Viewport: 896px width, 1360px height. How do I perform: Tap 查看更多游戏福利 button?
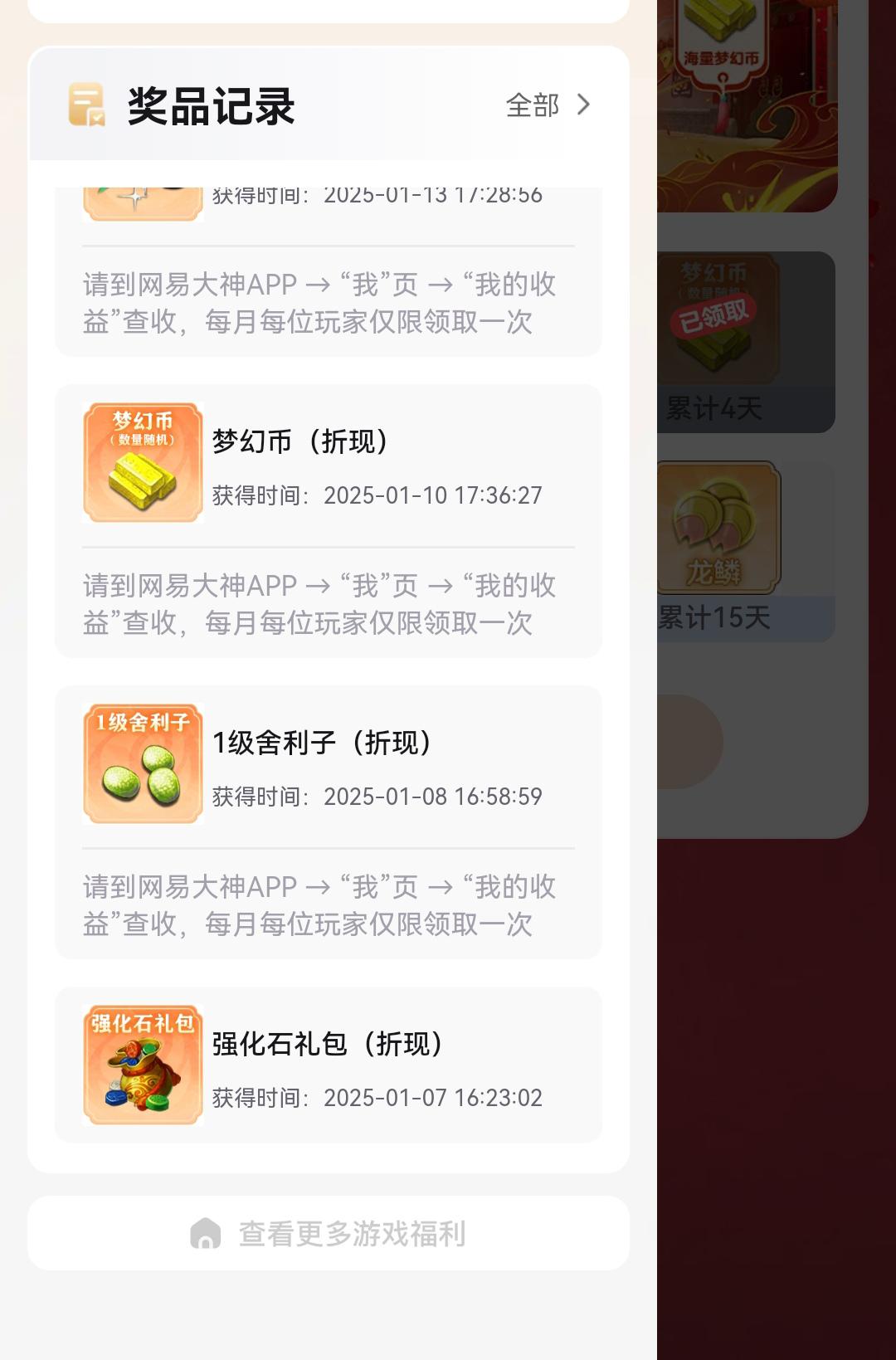(x=329, y=1233)
